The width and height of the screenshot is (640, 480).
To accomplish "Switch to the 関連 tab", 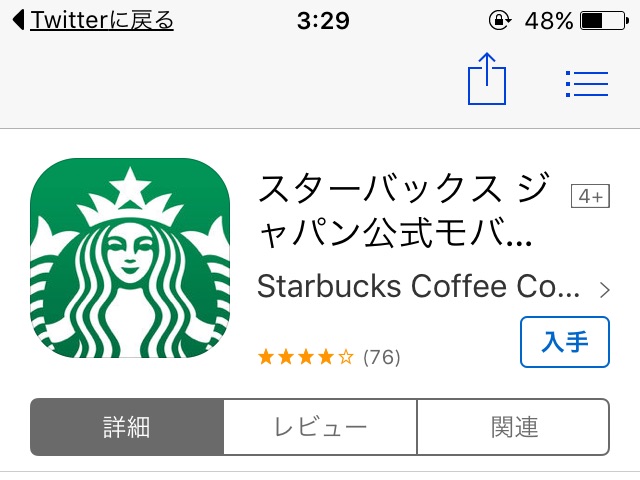I will (x=513, y=427).
